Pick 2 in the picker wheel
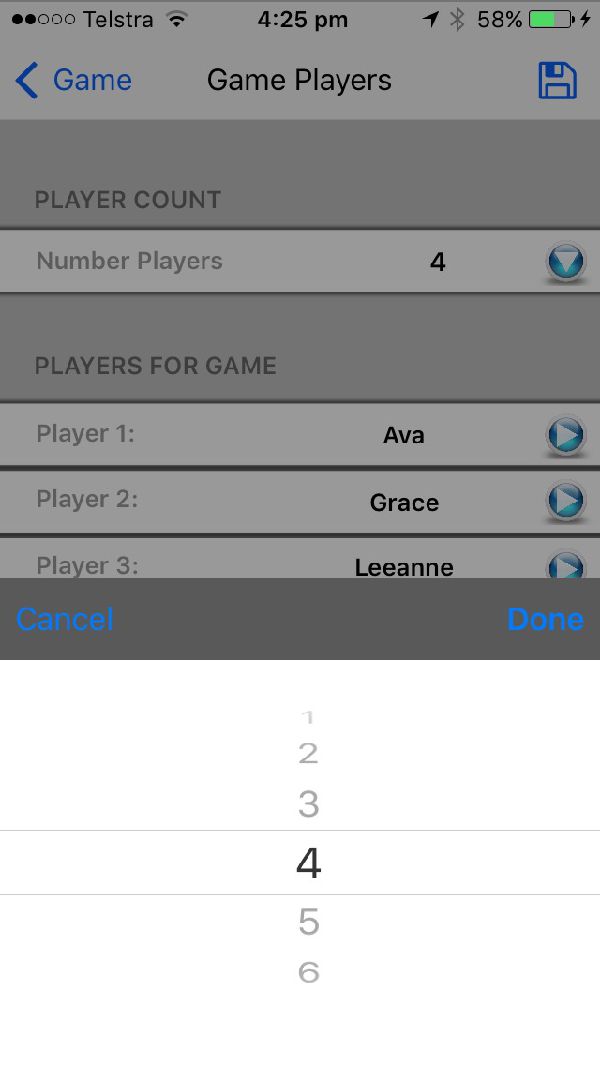The image size is (600, 1065). click(308, 753)
